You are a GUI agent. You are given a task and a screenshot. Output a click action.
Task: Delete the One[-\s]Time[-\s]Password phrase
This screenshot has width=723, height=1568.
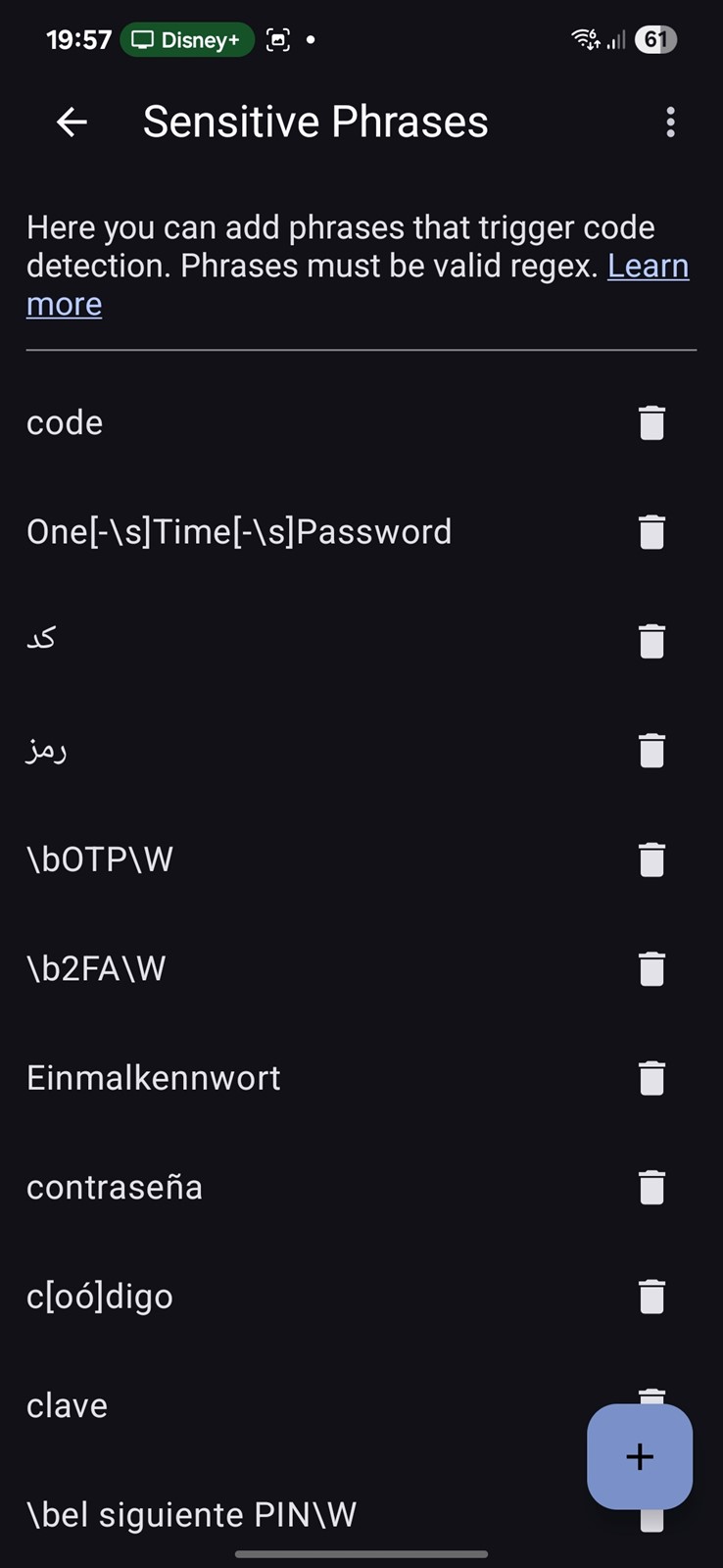point(651,531)
